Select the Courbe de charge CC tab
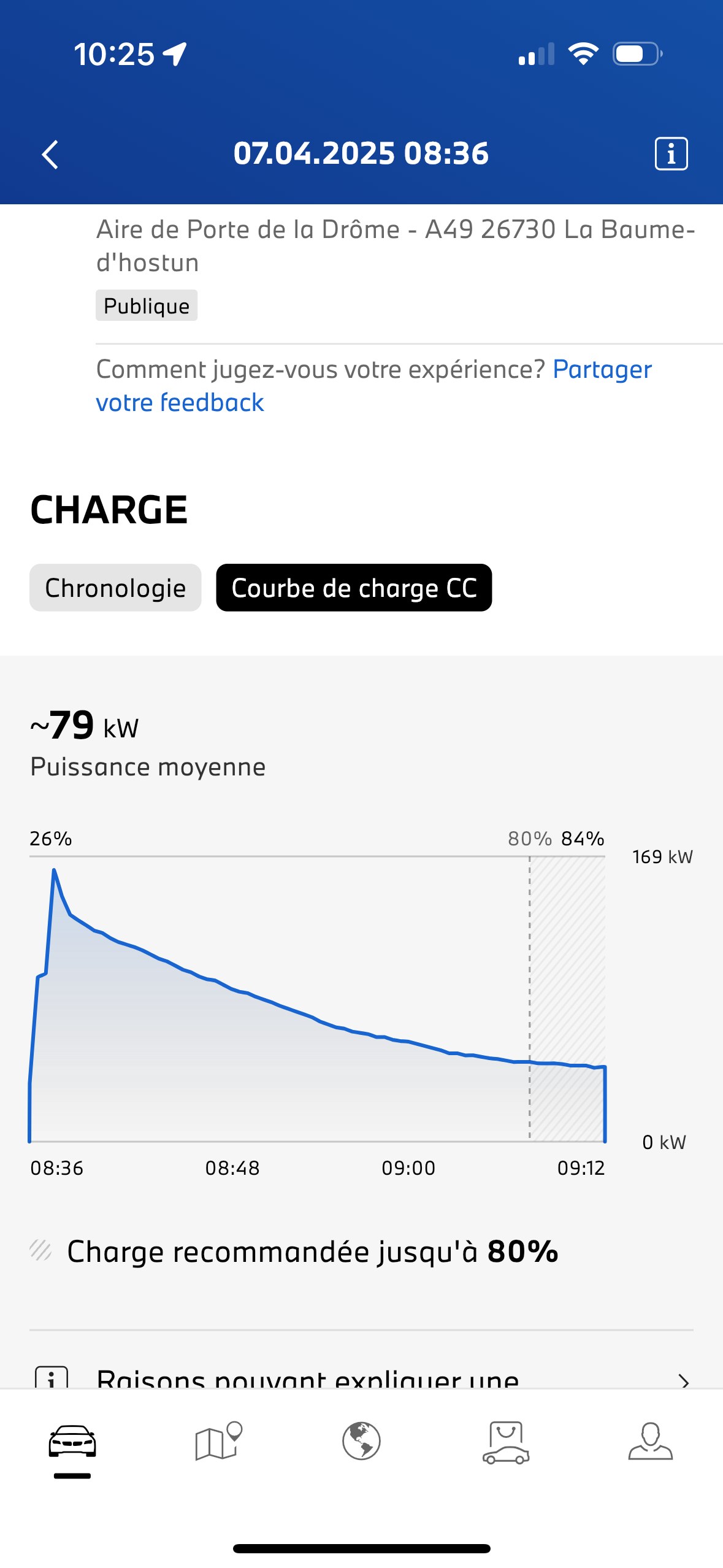The width and height of the screenshot is (723, 1568). click(354, 588)
